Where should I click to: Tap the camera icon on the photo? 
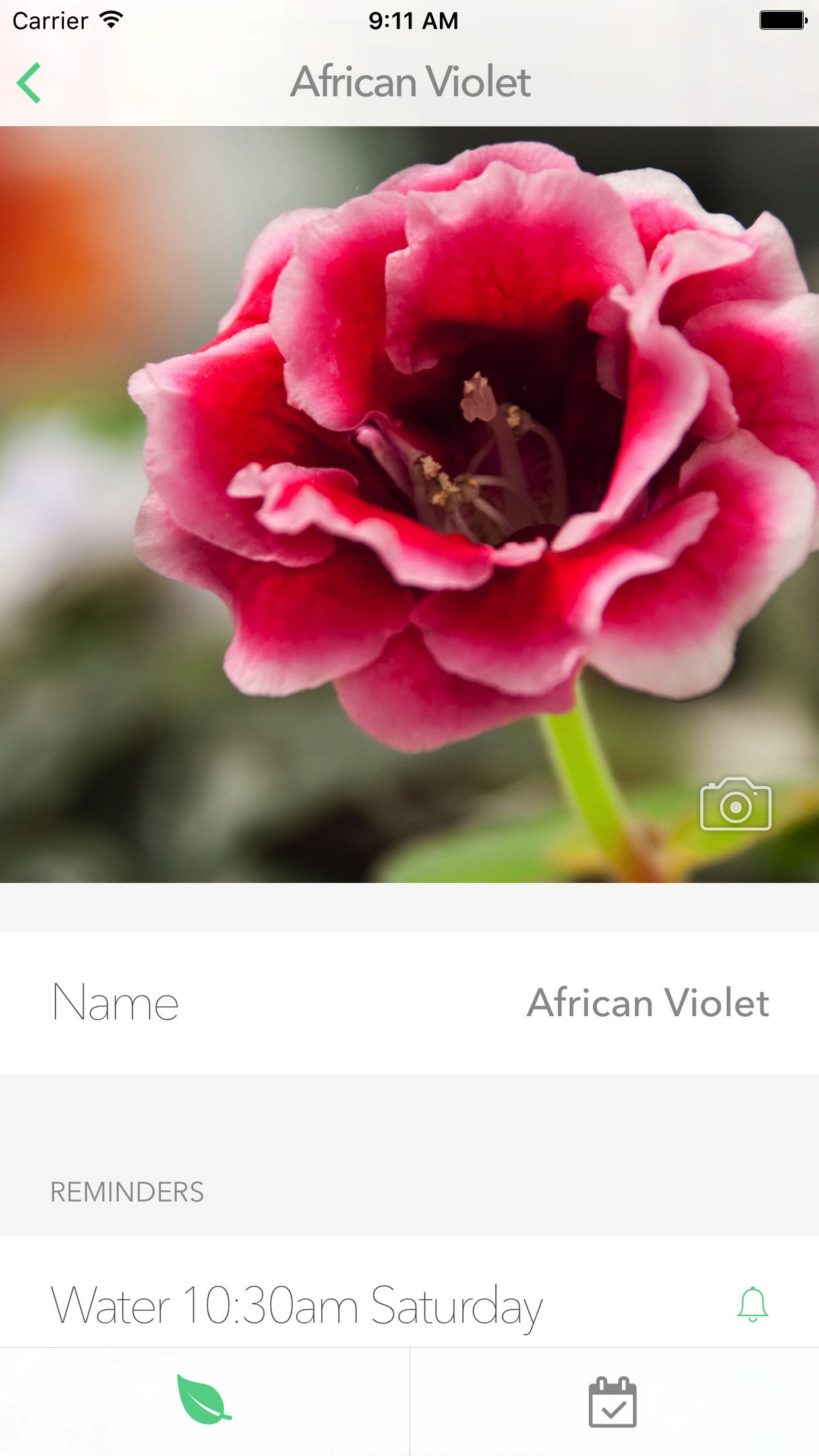coord(735,804)
